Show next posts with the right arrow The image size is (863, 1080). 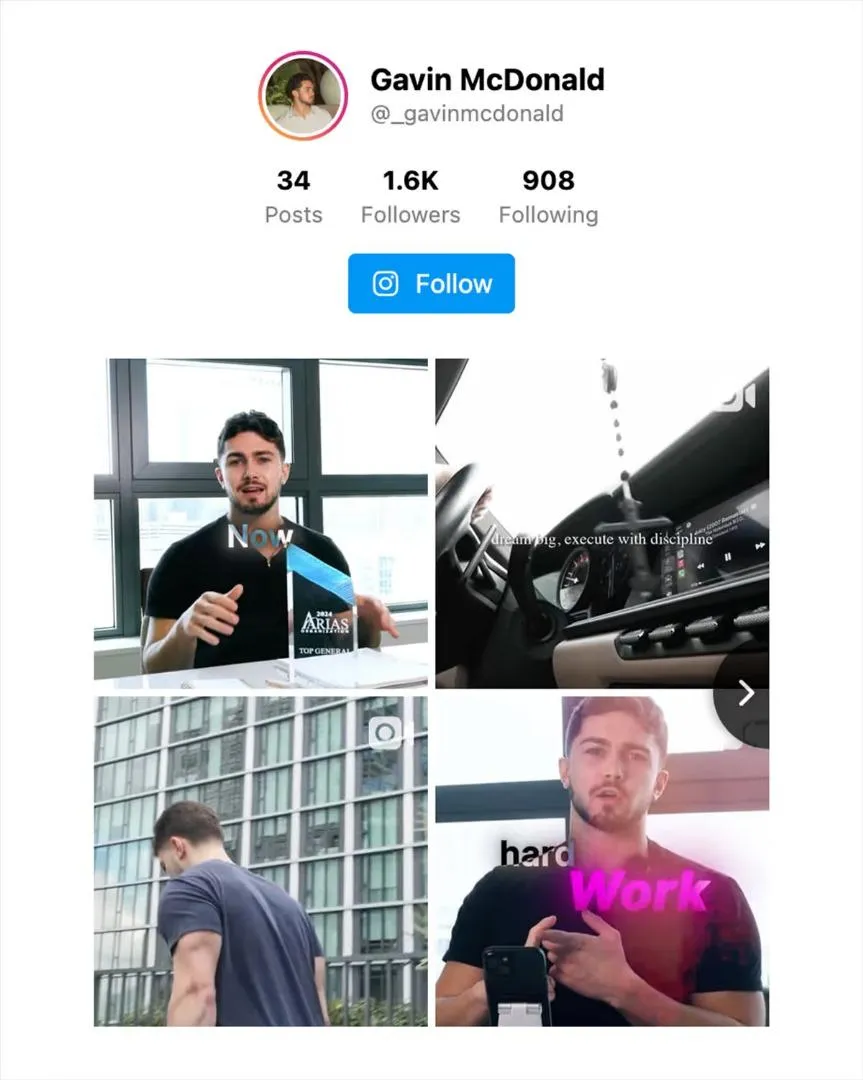(746, 694)
